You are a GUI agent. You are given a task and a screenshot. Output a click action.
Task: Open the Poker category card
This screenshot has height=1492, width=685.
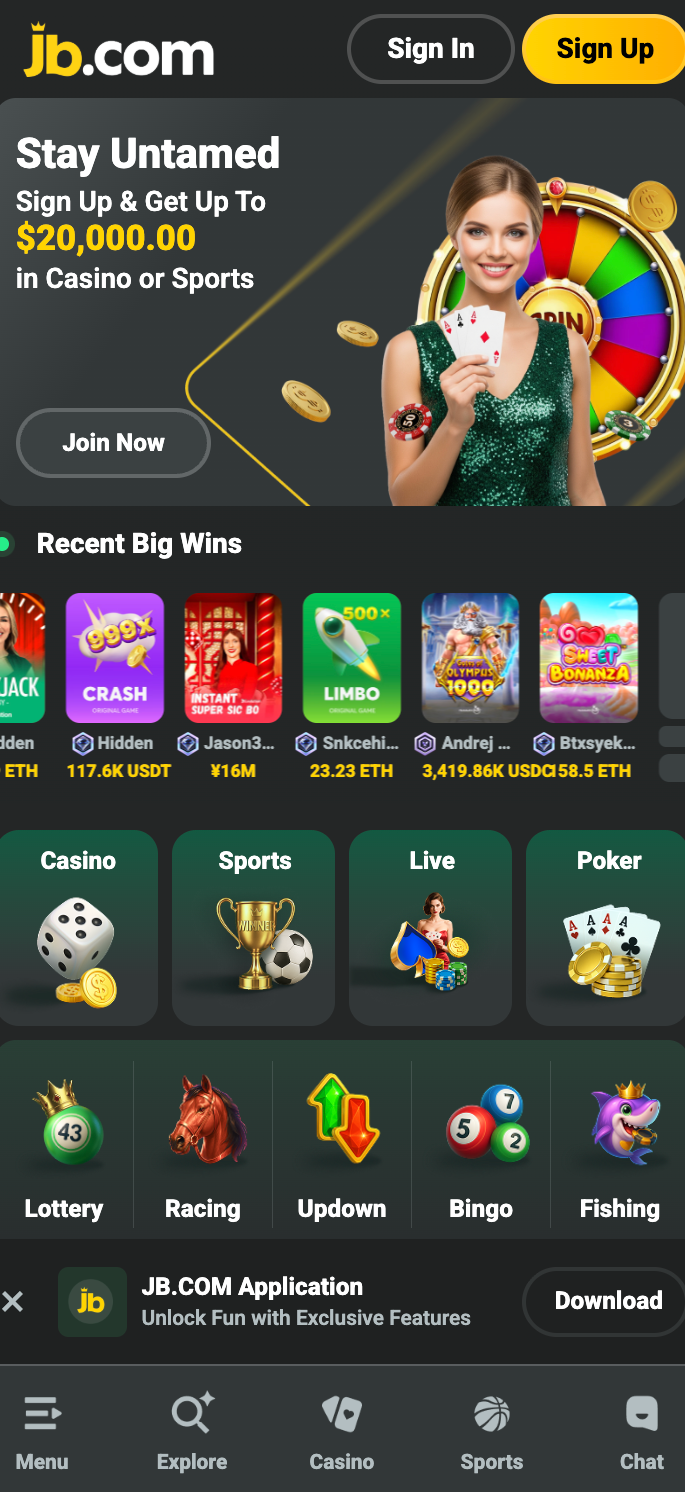607,927
